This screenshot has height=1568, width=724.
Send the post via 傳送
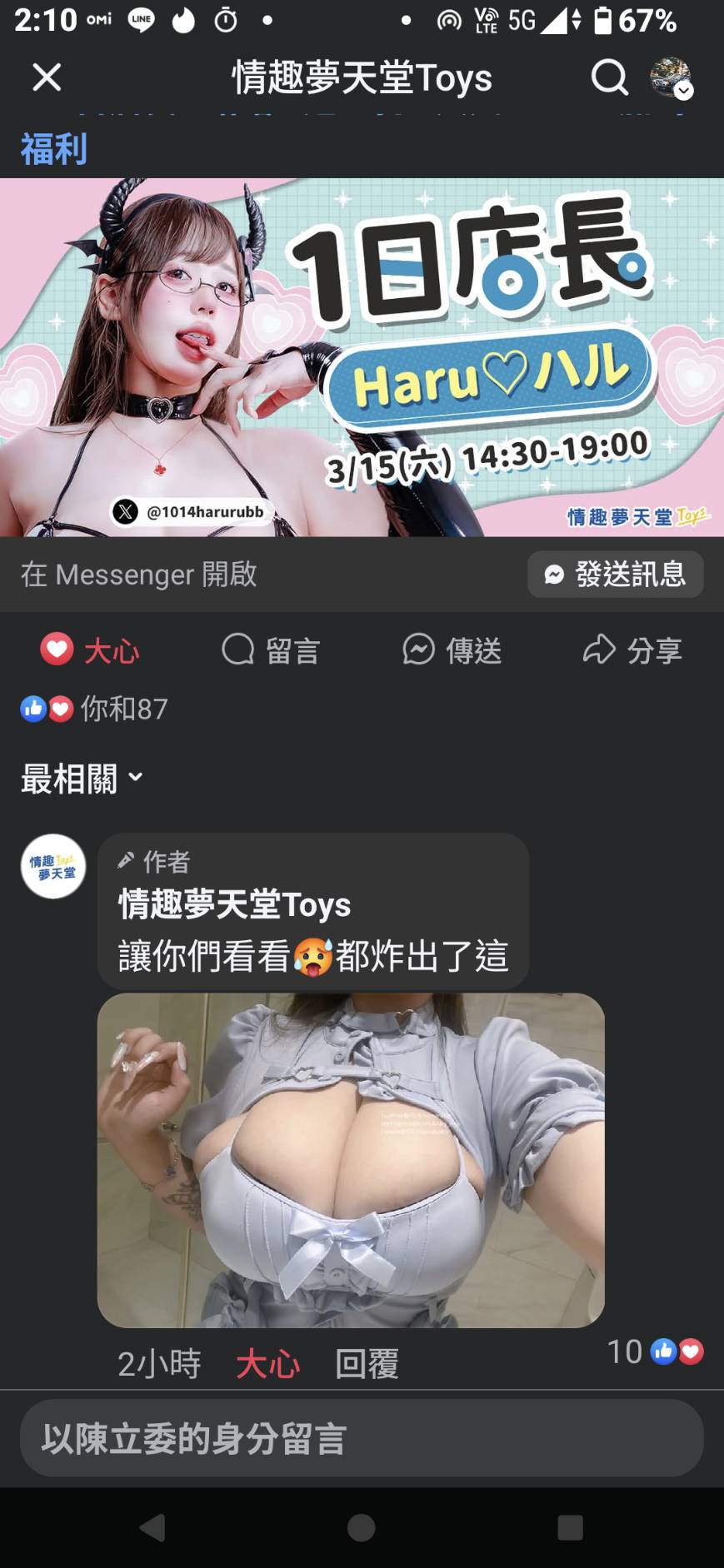[452, 650]
